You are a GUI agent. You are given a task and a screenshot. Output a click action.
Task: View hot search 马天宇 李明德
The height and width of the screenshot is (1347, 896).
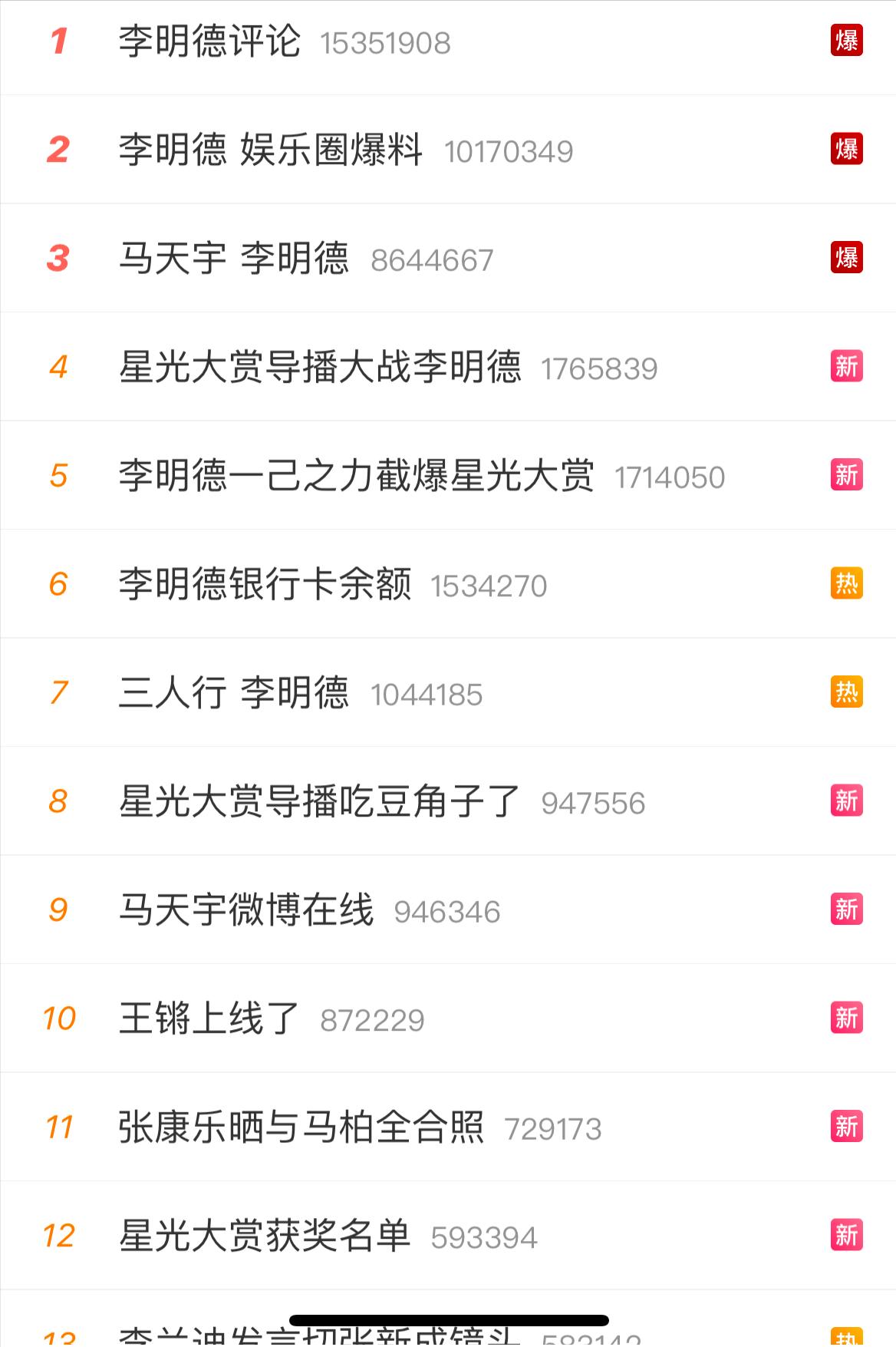tap(234, 259)
